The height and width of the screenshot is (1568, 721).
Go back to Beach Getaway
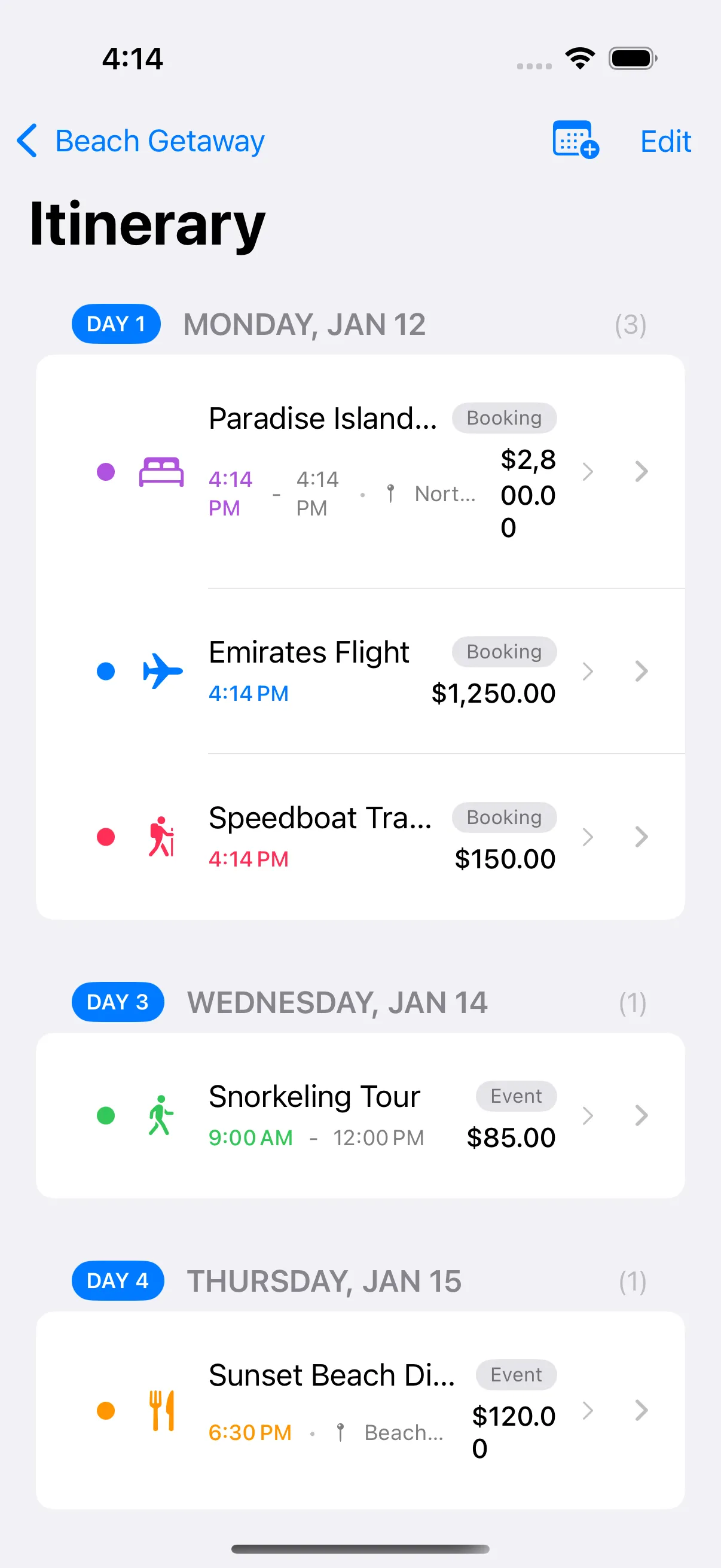click(139, 141)
